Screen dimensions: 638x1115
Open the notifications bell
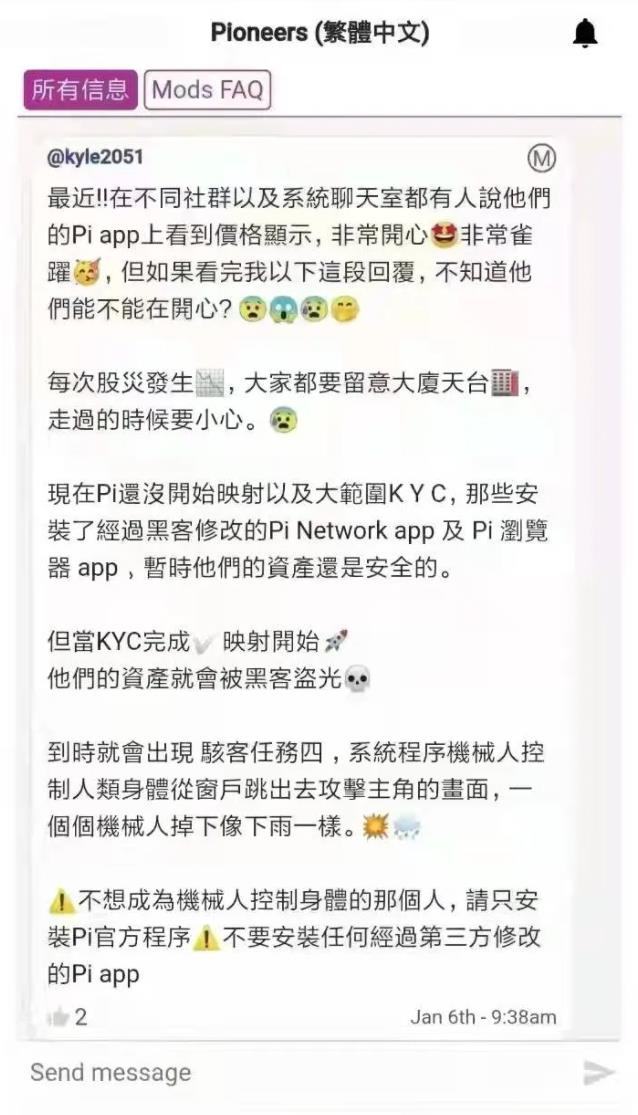click(x=585, y=33)
